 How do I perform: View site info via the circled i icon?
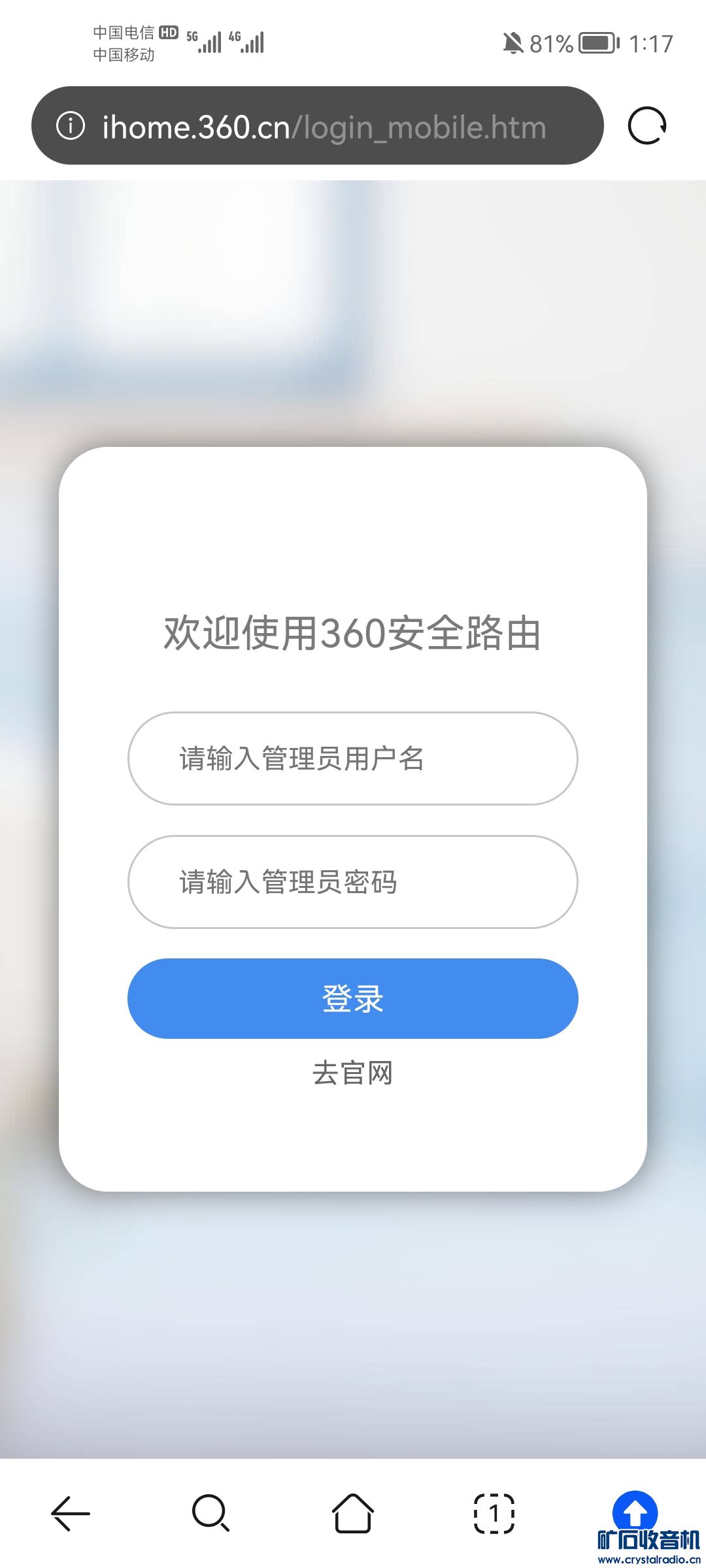71,125
